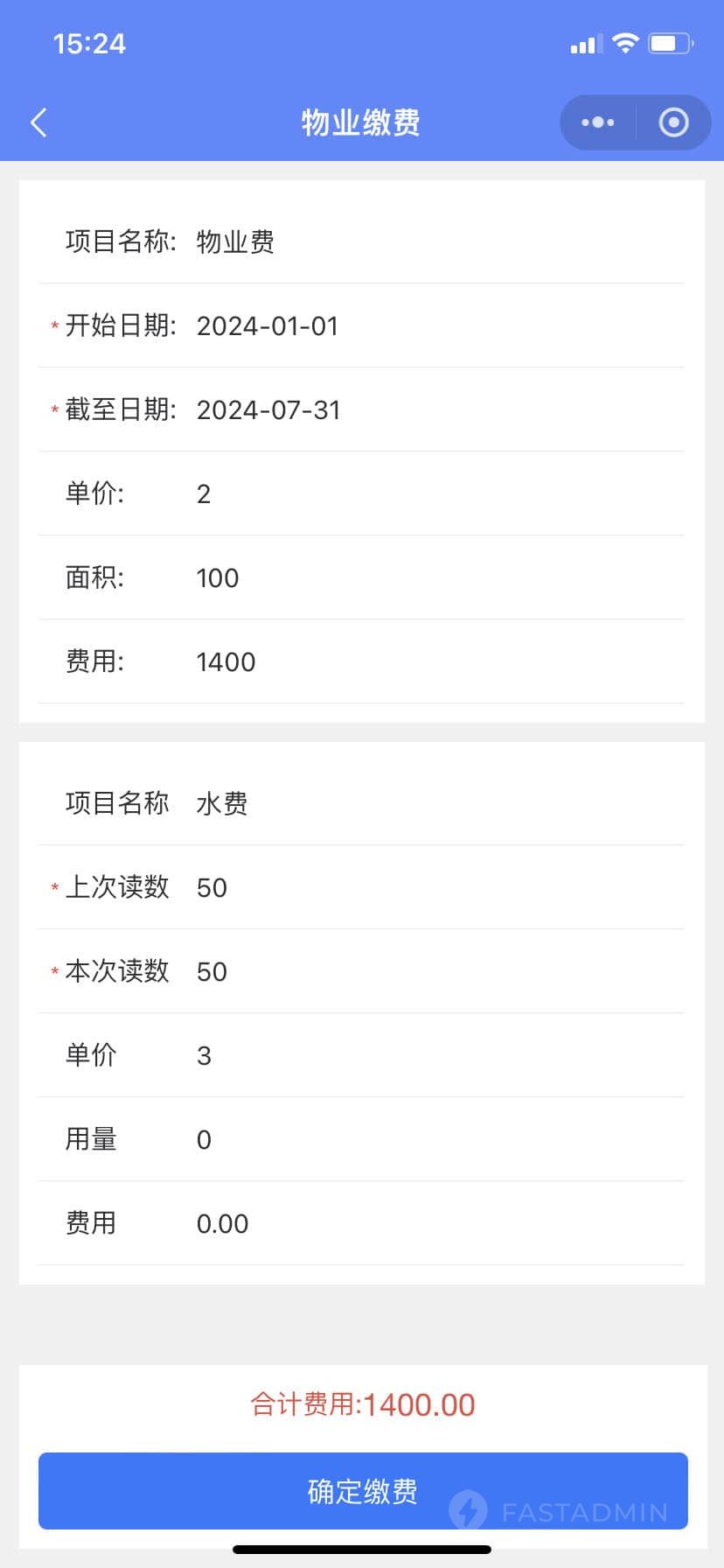
Task: Open the mini program more-options menu
Action: (x=598, y=122)
